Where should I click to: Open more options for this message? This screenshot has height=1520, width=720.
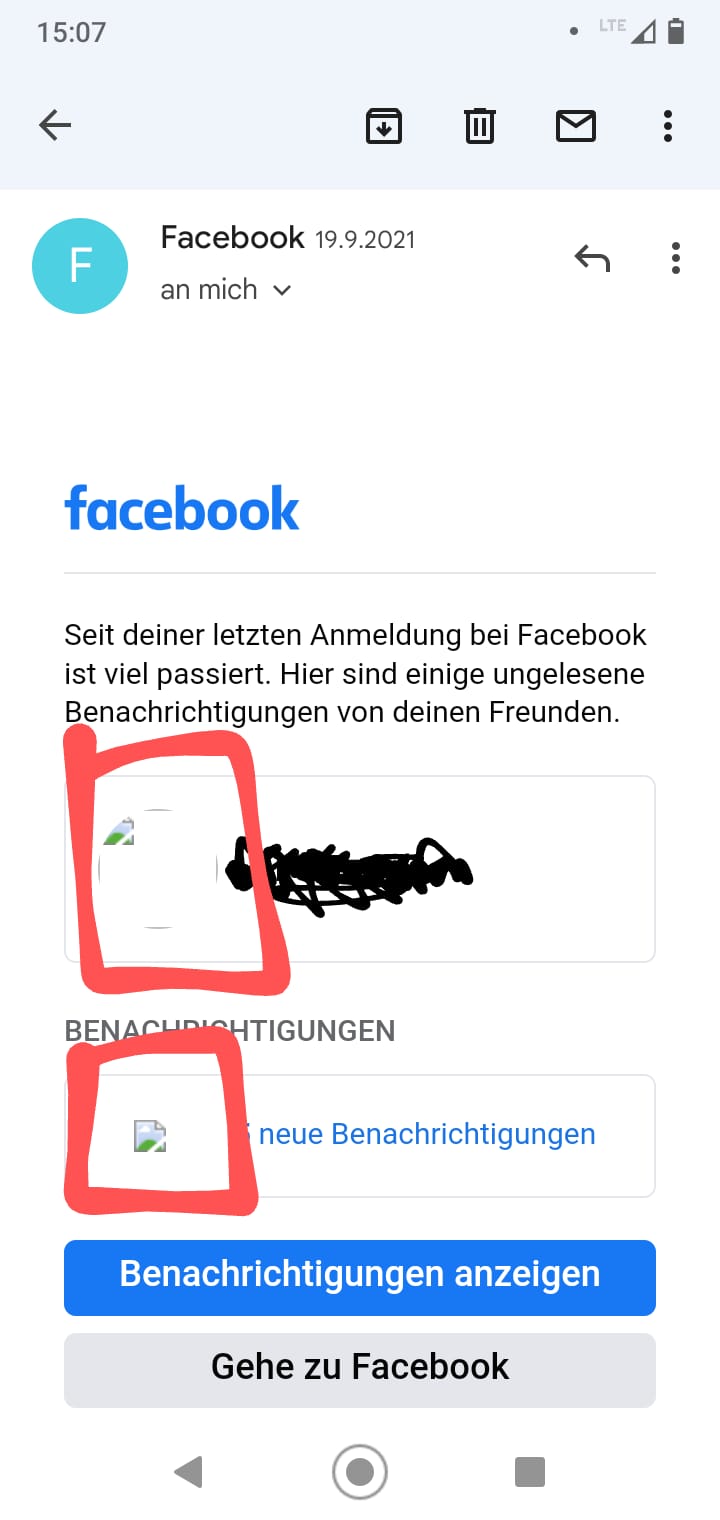pos(676,259)
